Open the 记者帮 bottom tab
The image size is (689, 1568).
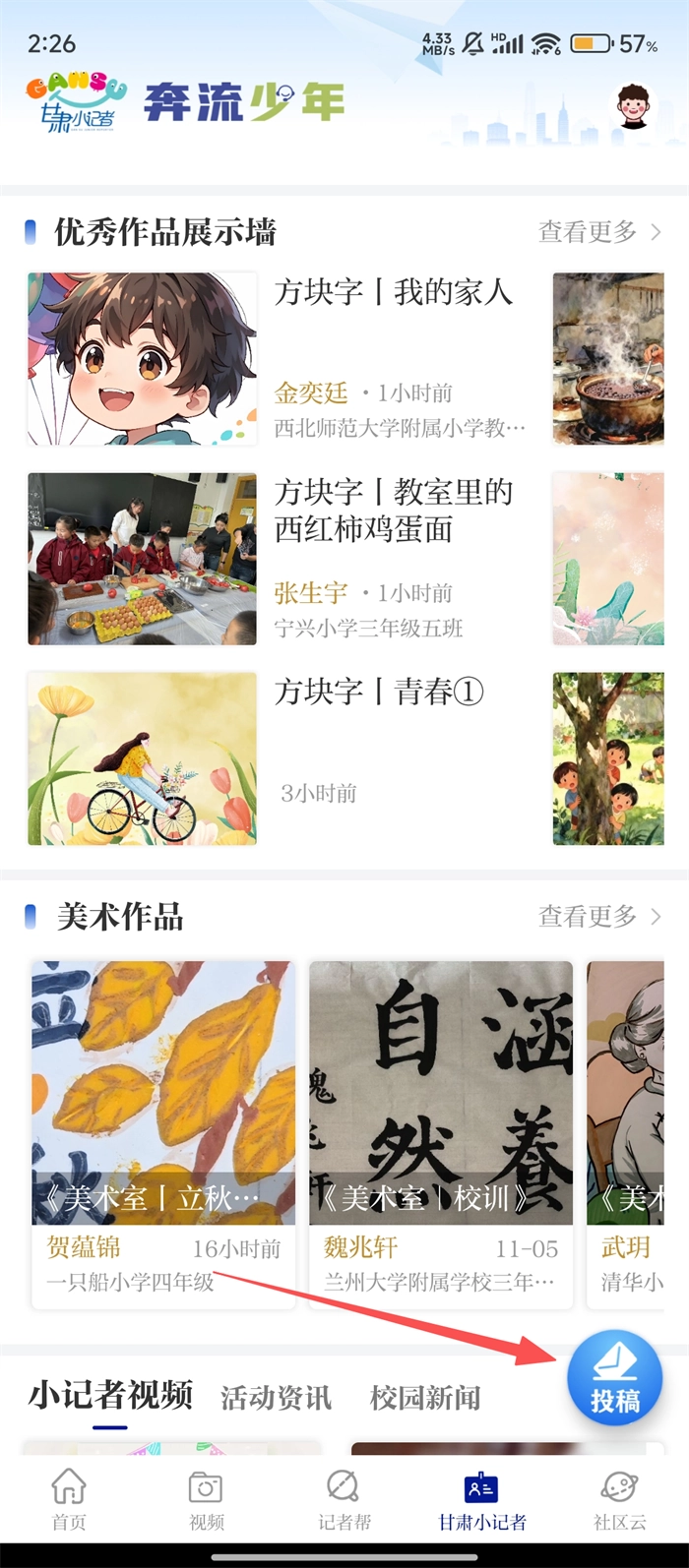[x=344, y=1499]
